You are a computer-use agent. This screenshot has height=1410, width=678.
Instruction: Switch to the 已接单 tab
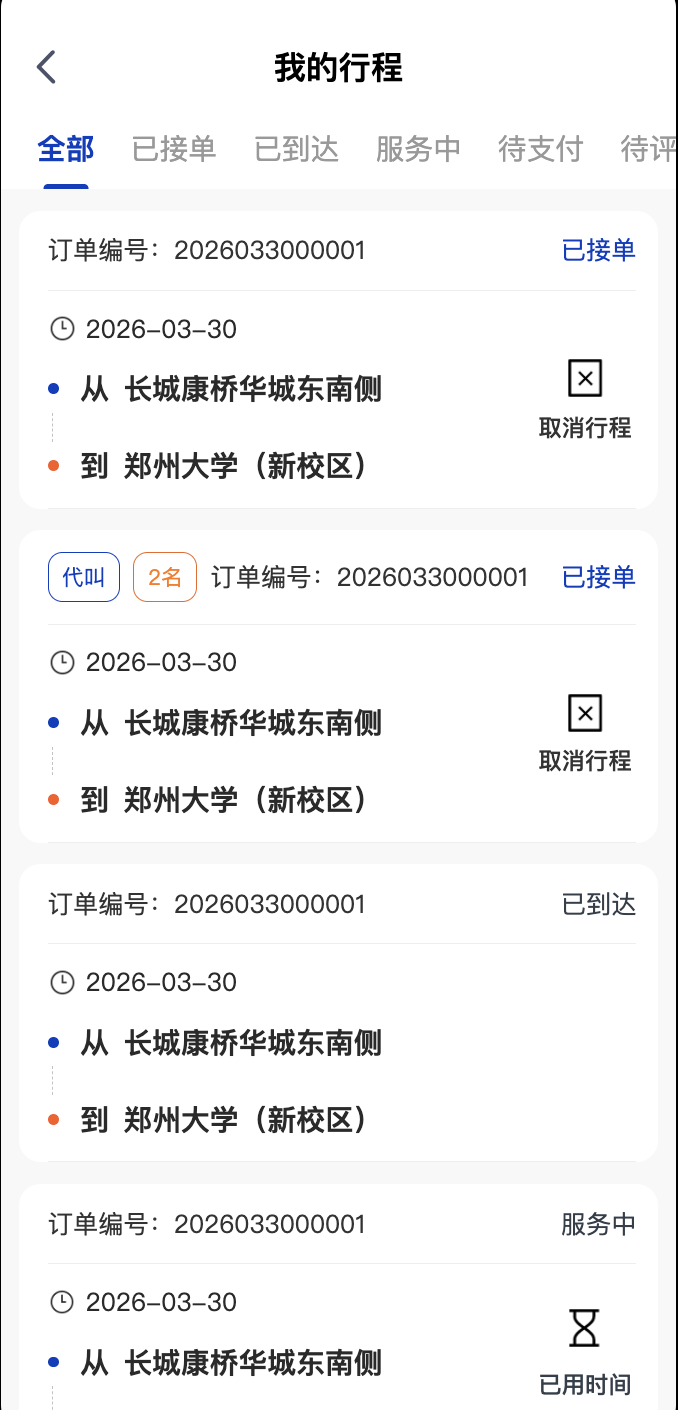pyautogui.click(x=174, y=149)
